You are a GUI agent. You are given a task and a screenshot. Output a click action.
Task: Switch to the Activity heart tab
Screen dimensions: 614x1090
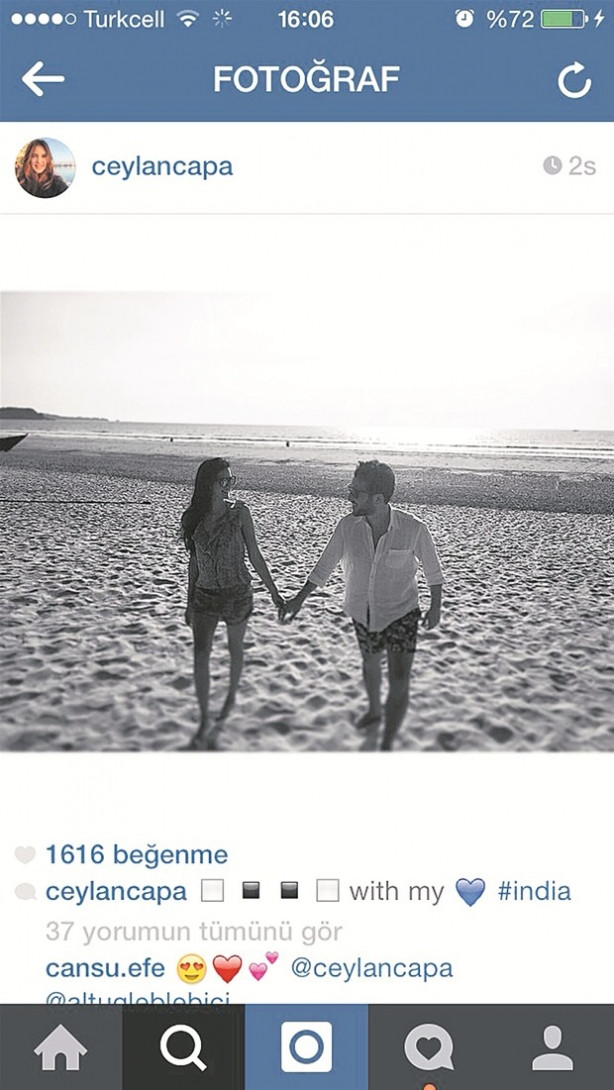[429, 1047]
